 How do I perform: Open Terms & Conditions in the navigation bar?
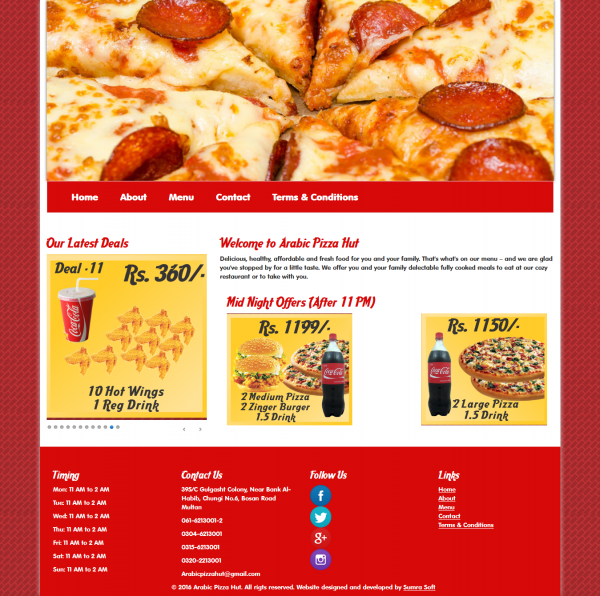coord(314,197)
